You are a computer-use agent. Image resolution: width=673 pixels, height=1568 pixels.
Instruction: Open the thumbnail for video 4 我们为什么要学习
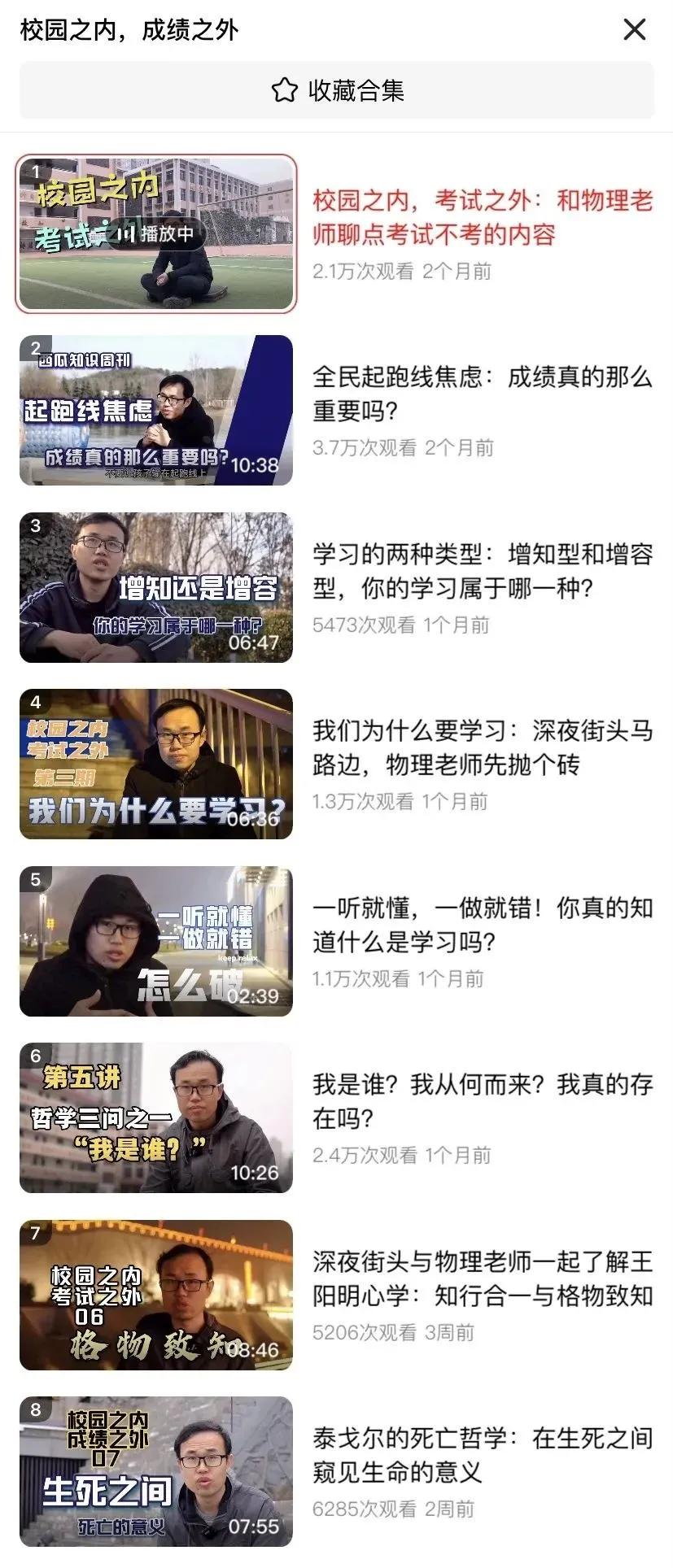point(156,761)
